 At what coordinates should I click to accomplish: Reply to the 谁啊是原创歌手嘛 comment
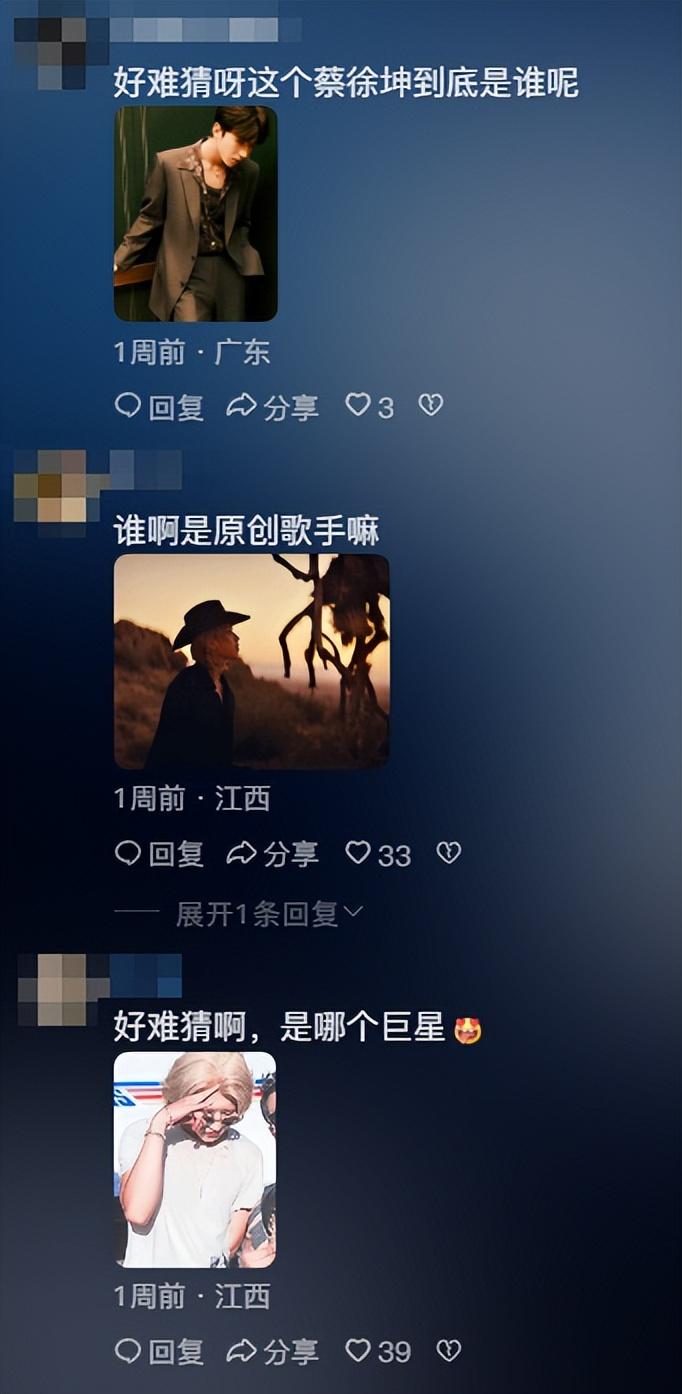point(160,853)
